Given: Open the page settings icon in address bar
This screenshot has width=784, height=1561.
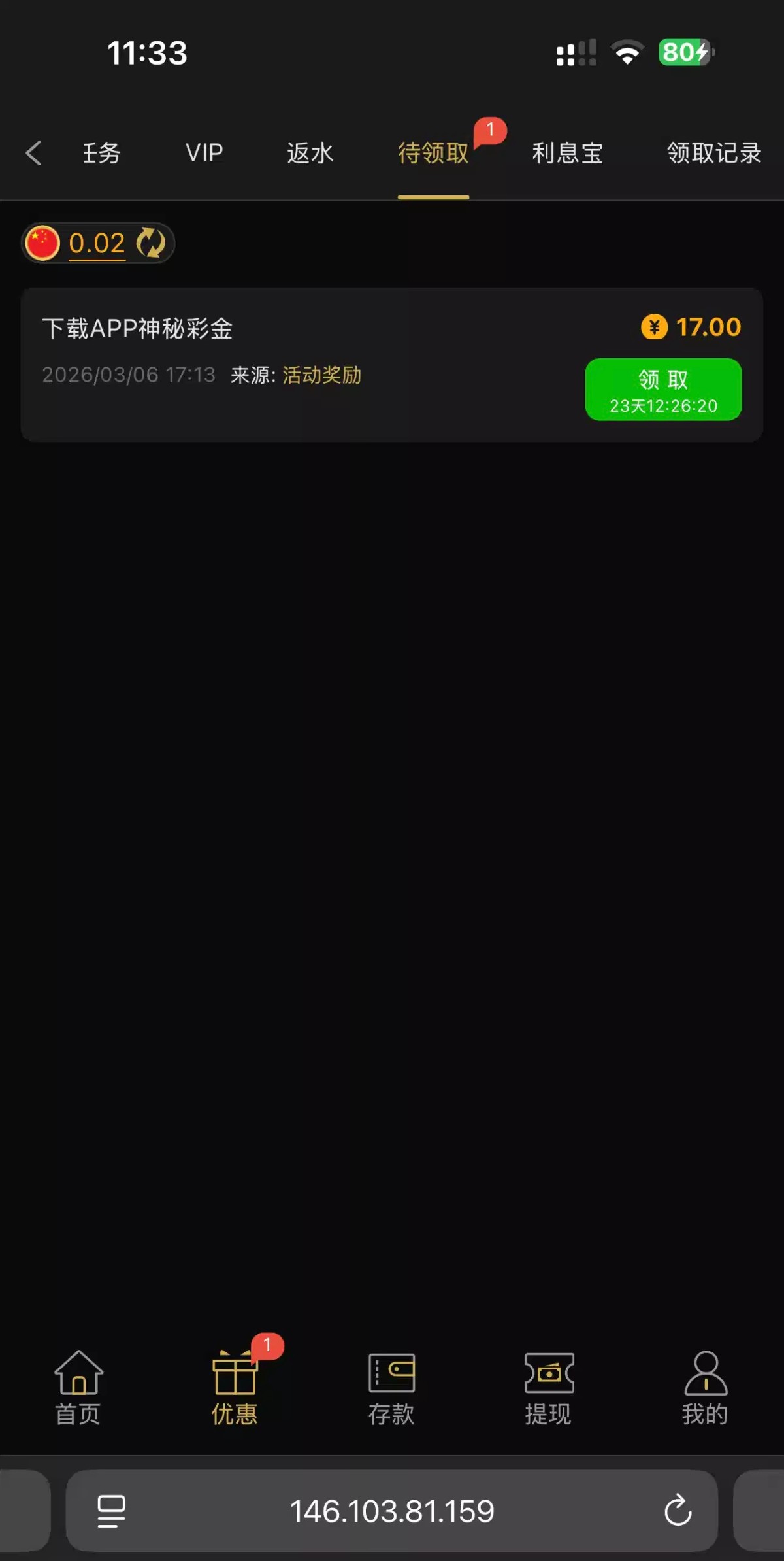Looking at the screenshot, I should pyautogui.click(x=111, y=1511).
